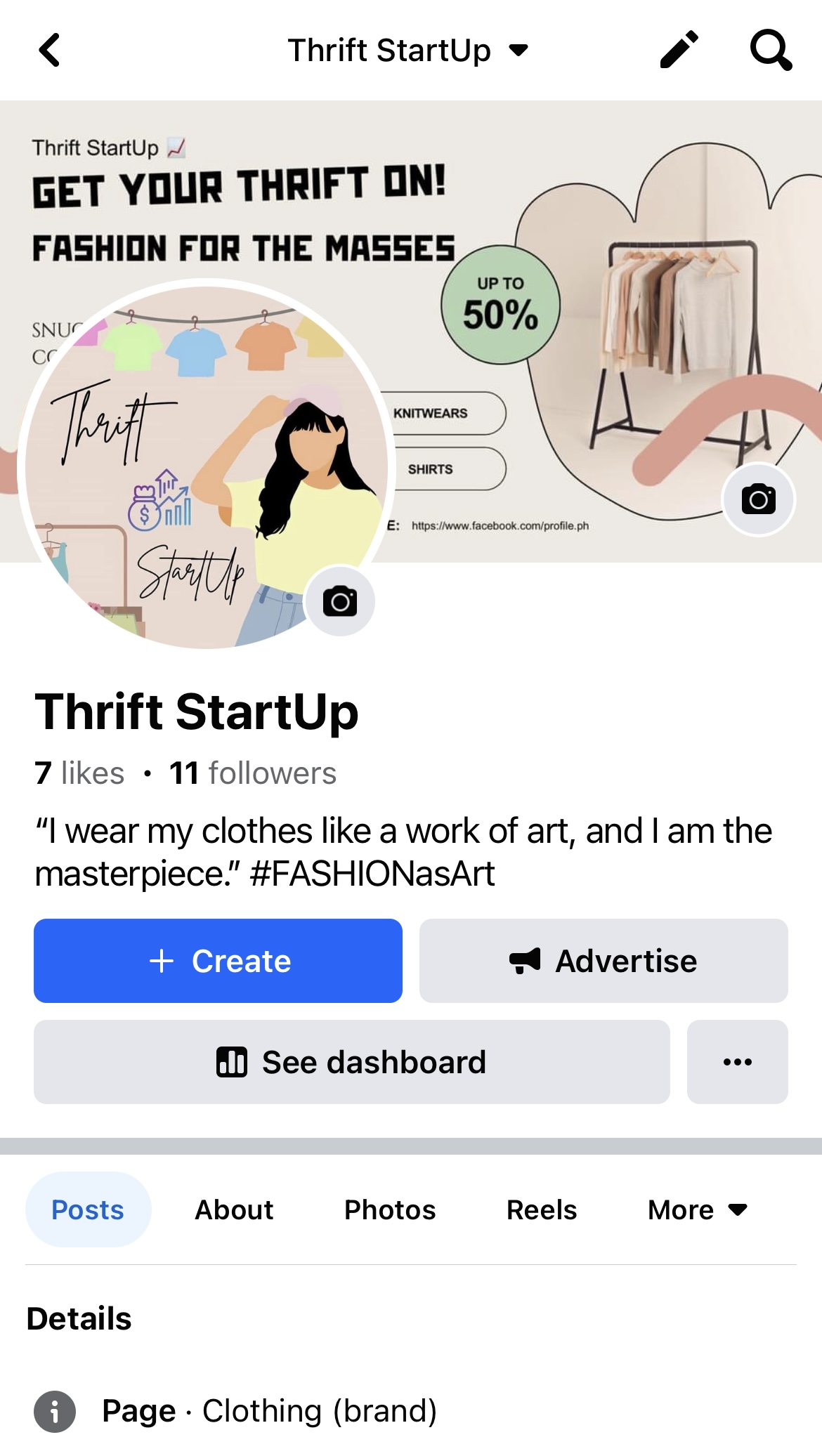
Task: View the followers list
Action: [x=253, y=773]
